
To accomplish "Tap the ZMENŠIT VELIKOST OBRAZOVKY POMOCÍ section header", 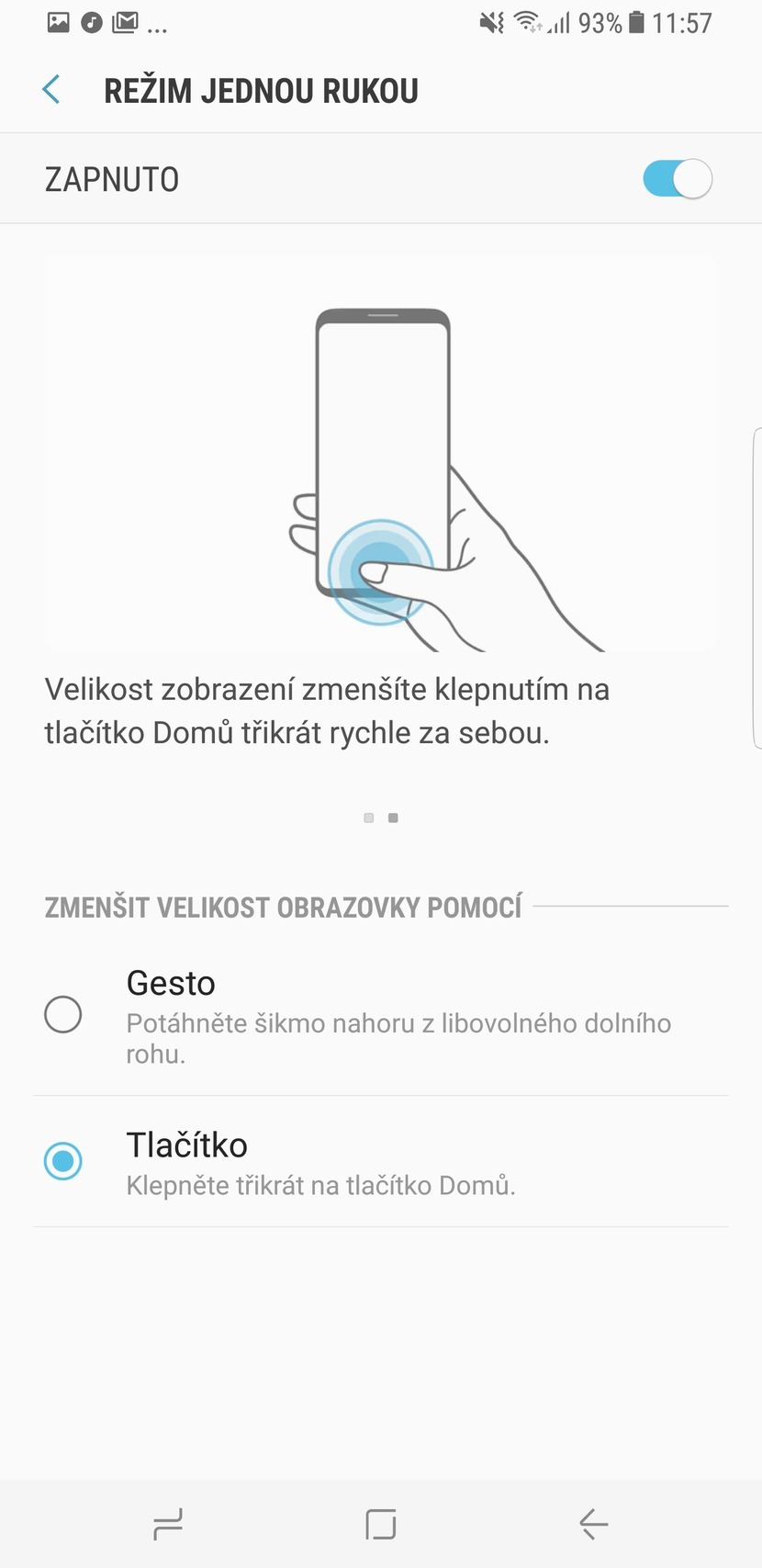I will 282,907.
